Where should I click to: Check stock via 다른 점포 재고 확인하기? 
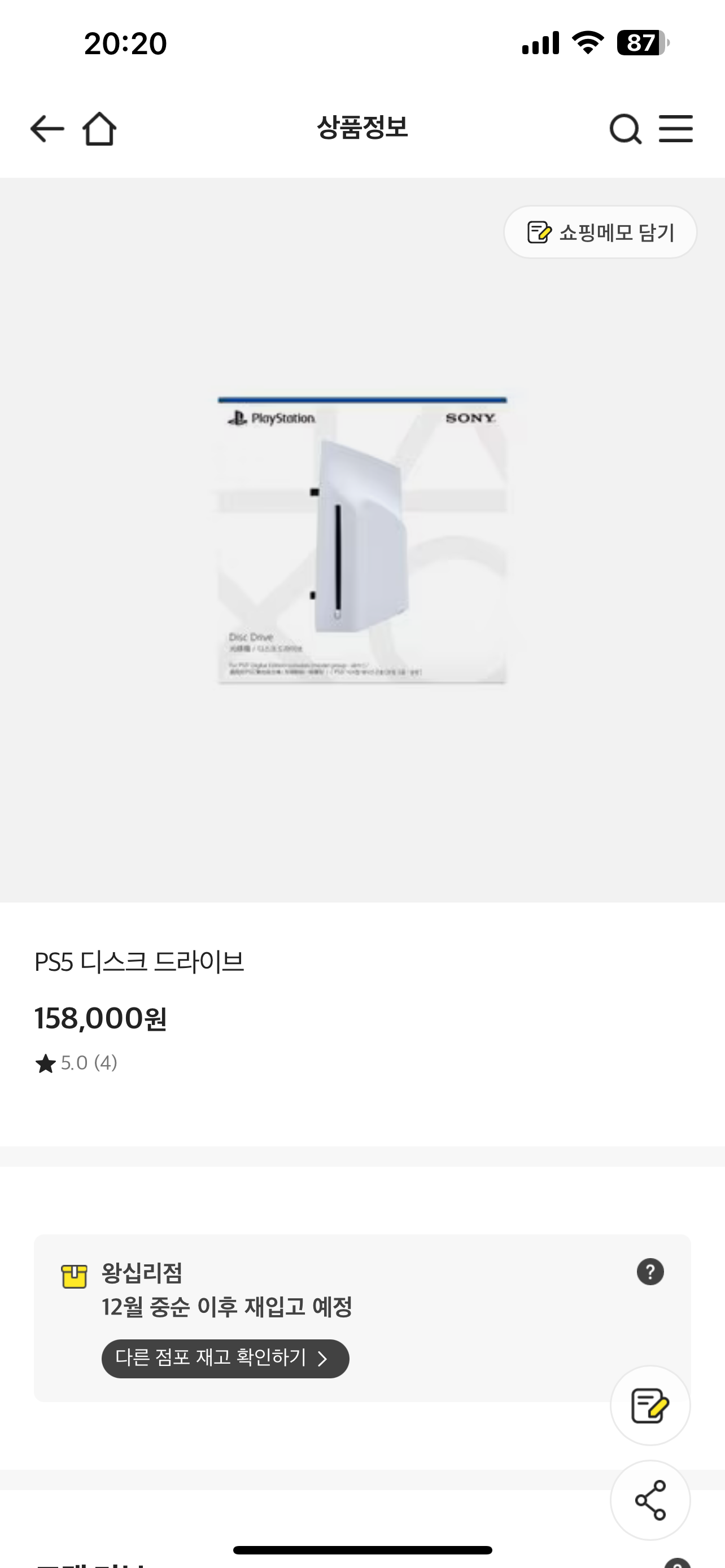[225, 1358]
